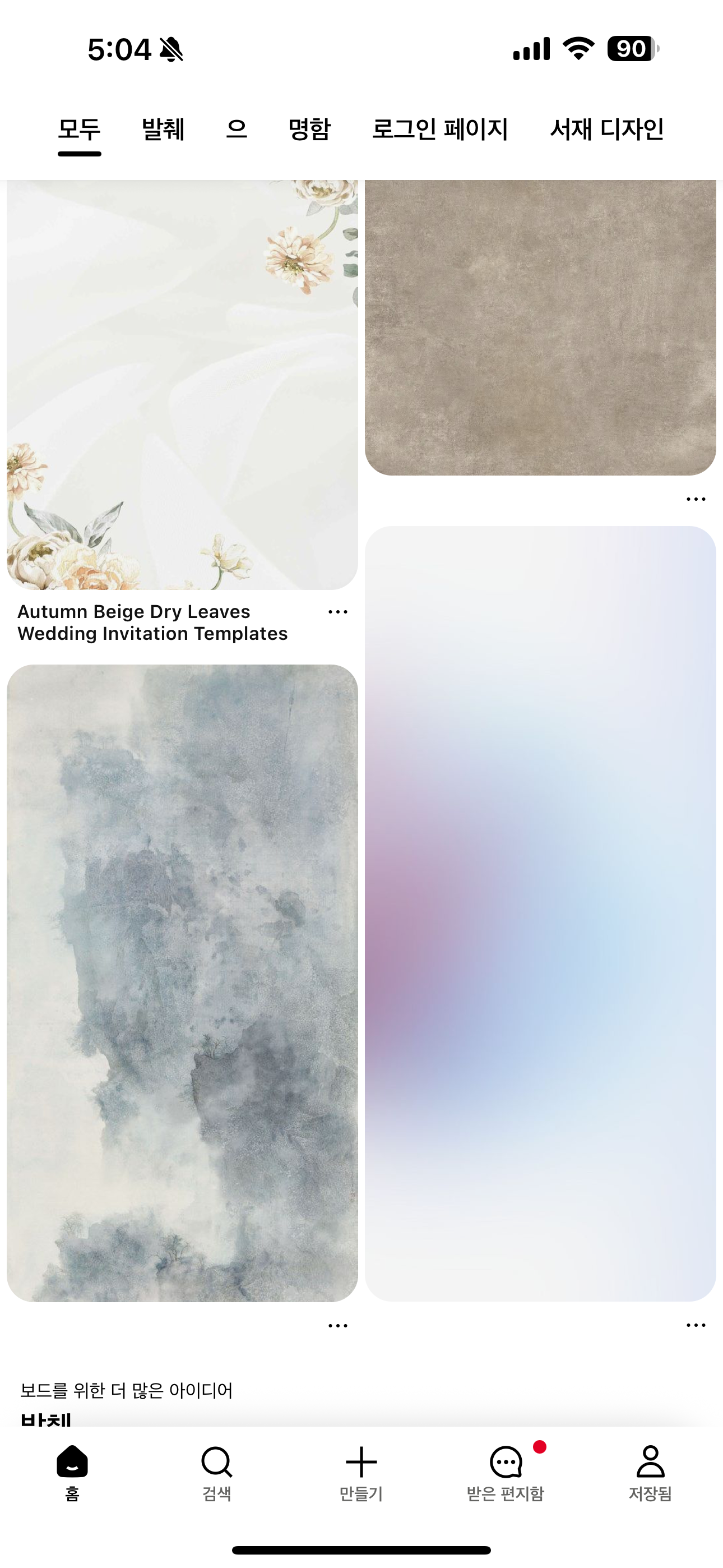Go to the 홈 tab
The image size is (723, 1568).
pyautogui.click(x=72, y=1472)
